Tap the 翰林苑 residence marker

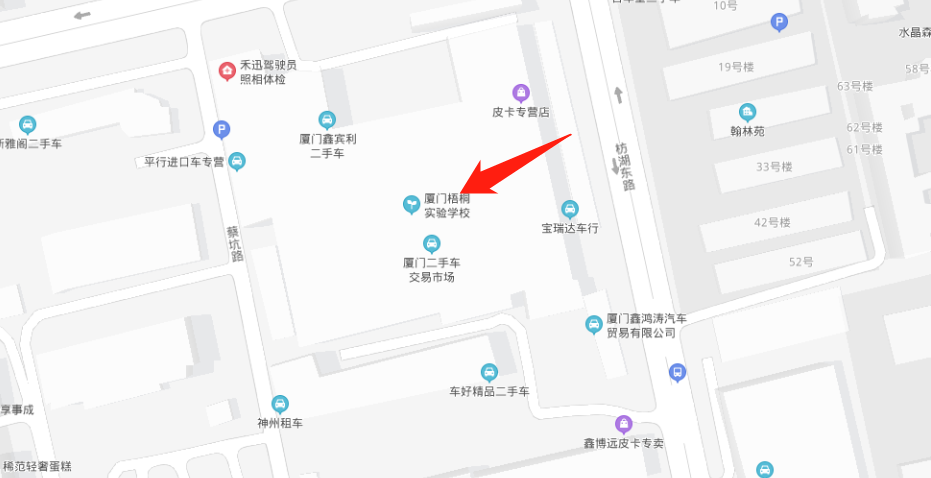click(x=747, y=112)
